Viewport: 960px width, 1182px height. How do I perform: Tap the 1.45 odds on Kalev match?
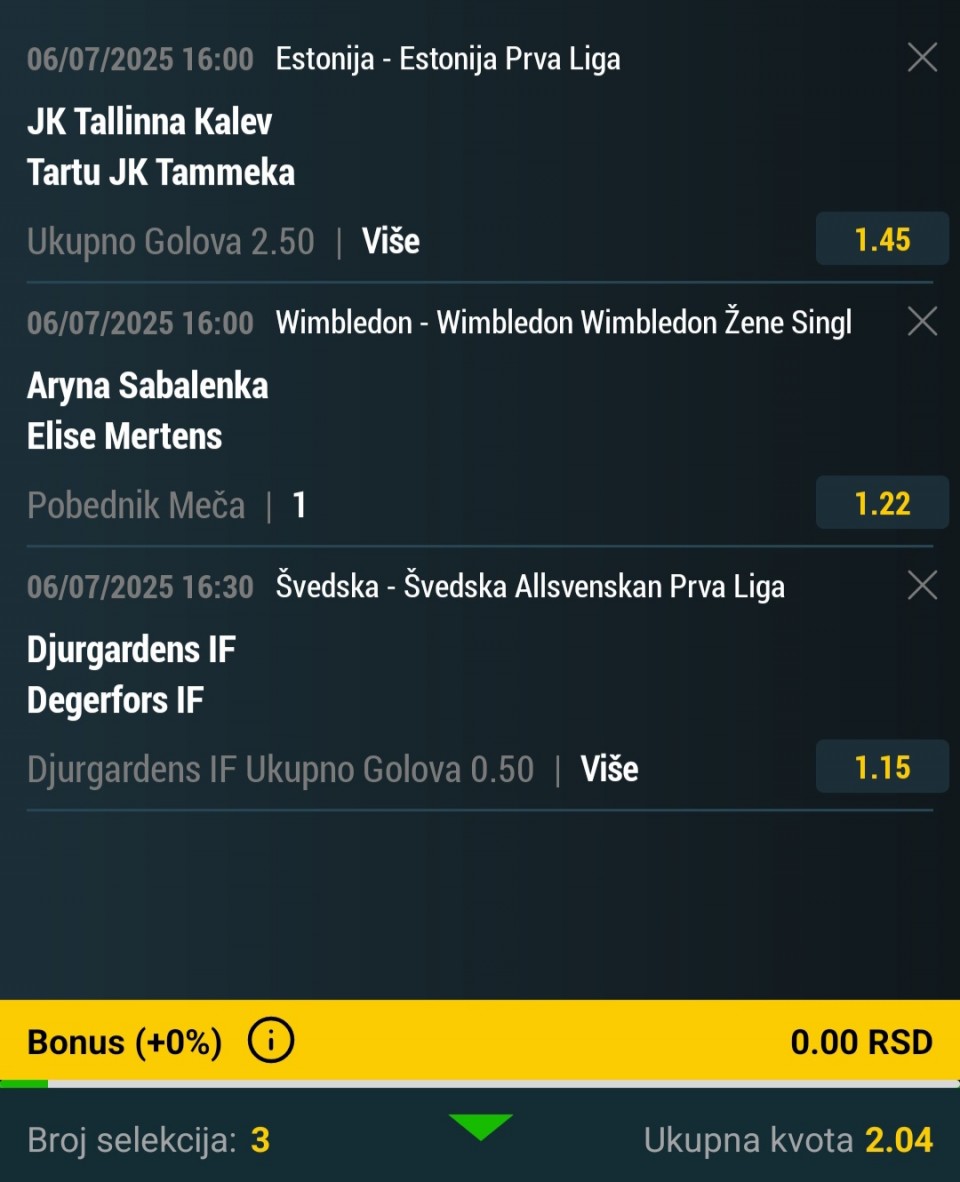pyautogui.click(x=882, y=240)
